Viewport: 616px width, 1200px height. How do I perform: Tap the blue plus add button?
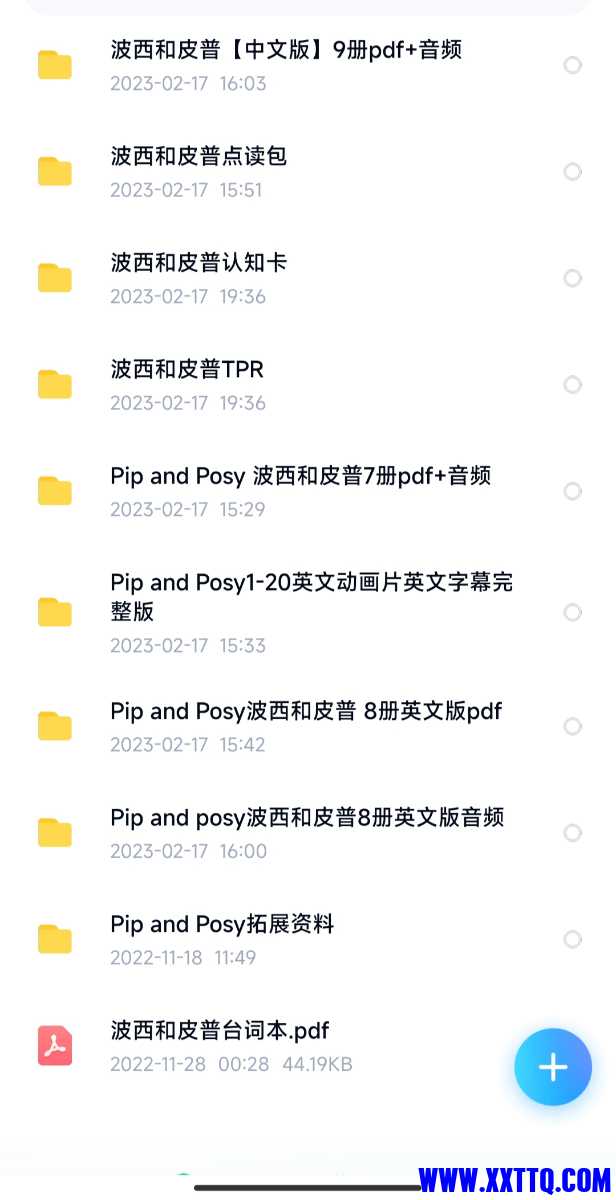click(553, 1067)
